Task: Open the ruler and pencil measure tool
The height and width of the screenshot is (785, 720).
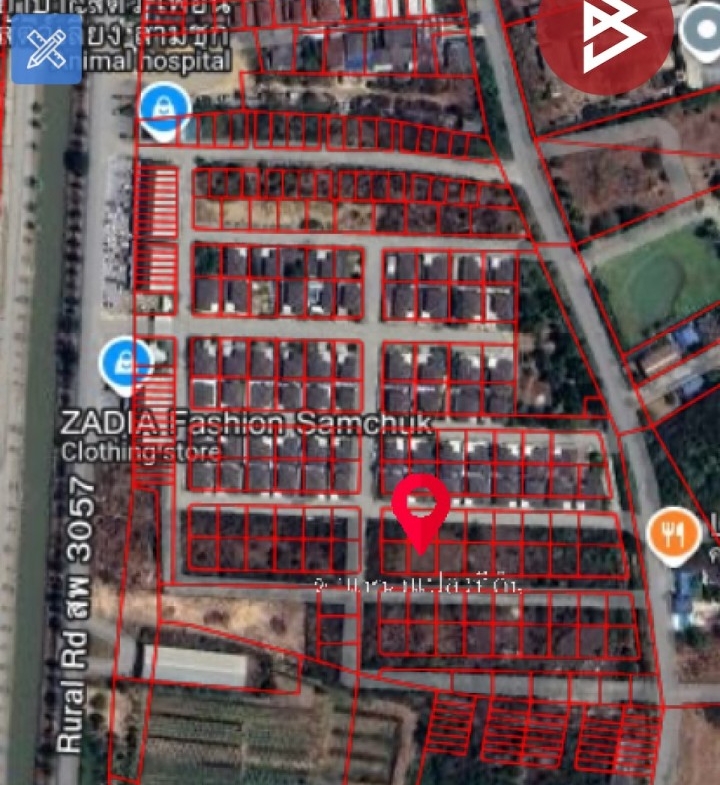Action: pyautogui.click(x=46, y=47)
